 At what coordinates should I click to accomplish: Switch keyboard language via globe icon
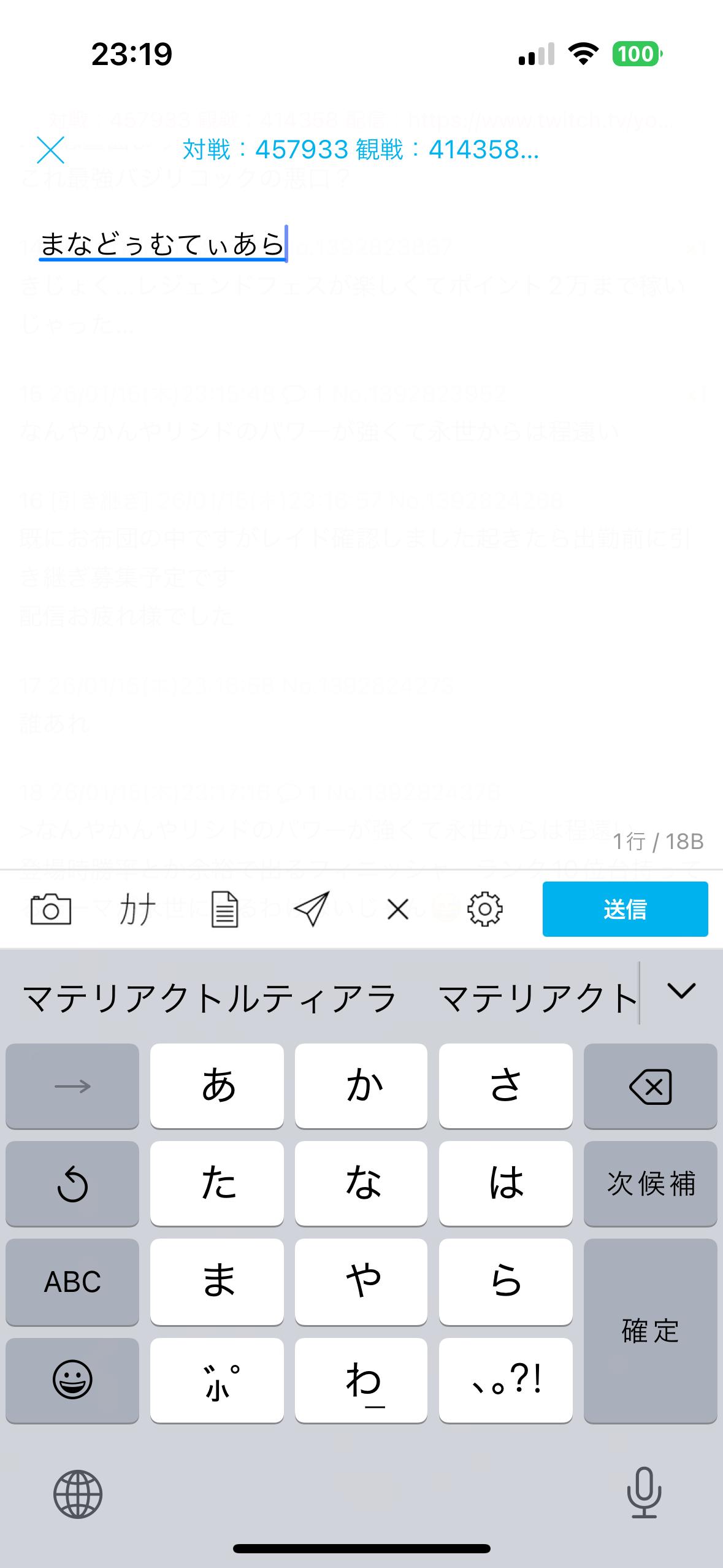(x=78, y=1493)
